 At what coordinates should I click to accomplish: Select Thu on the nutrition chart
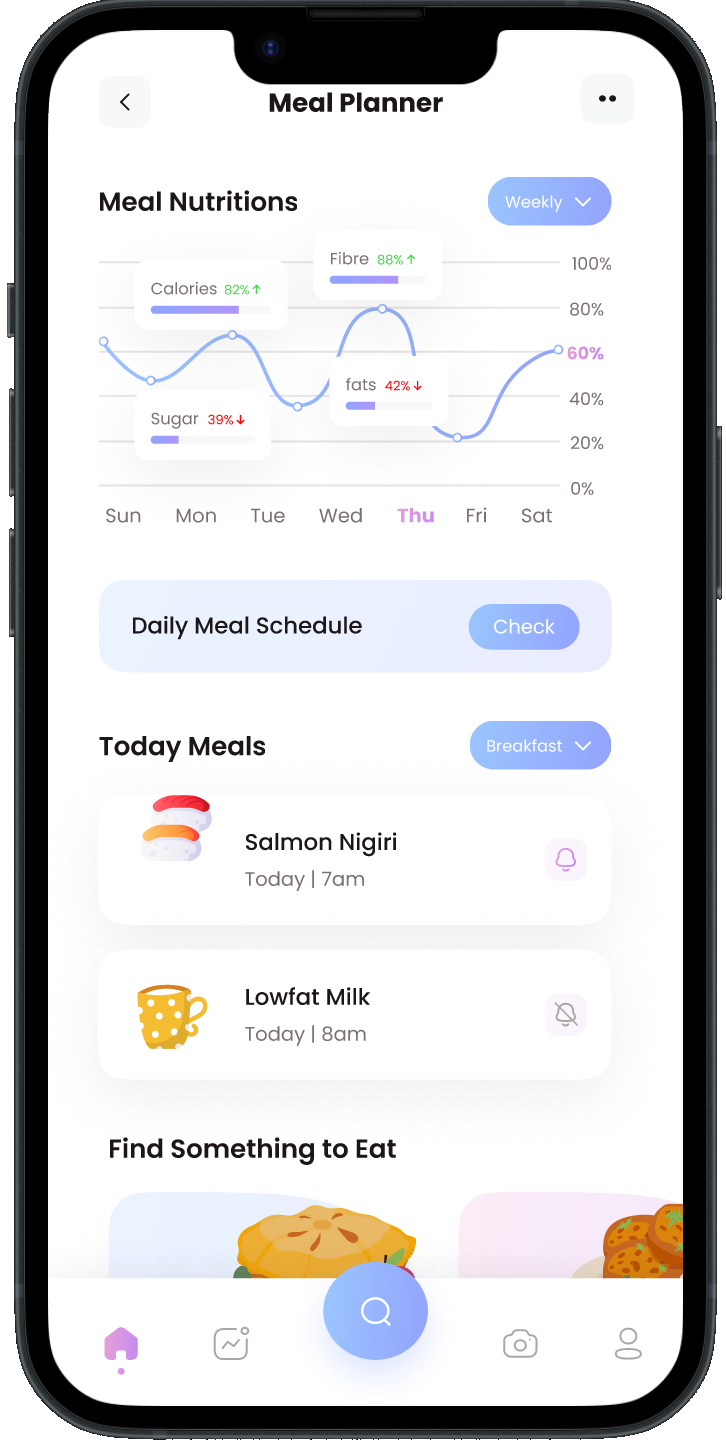(x=415, y=516)
